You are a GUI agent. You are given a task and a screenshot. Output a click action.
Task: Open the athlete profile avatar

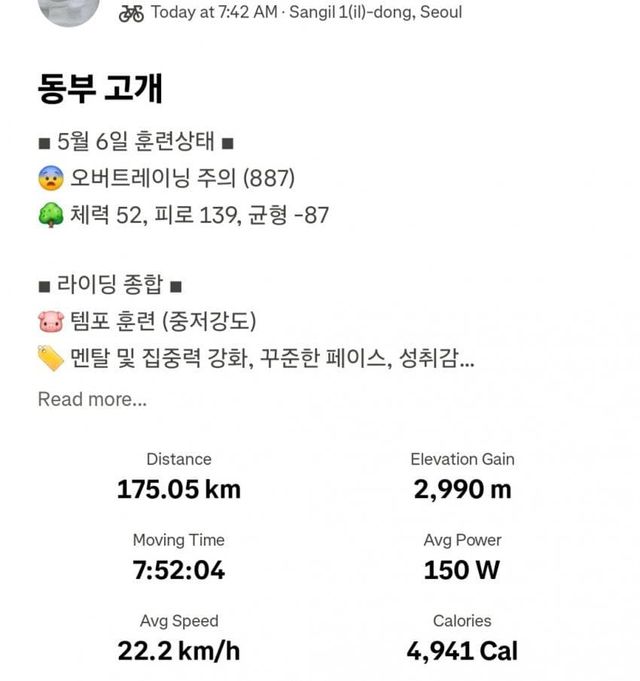tap(70, 9)
